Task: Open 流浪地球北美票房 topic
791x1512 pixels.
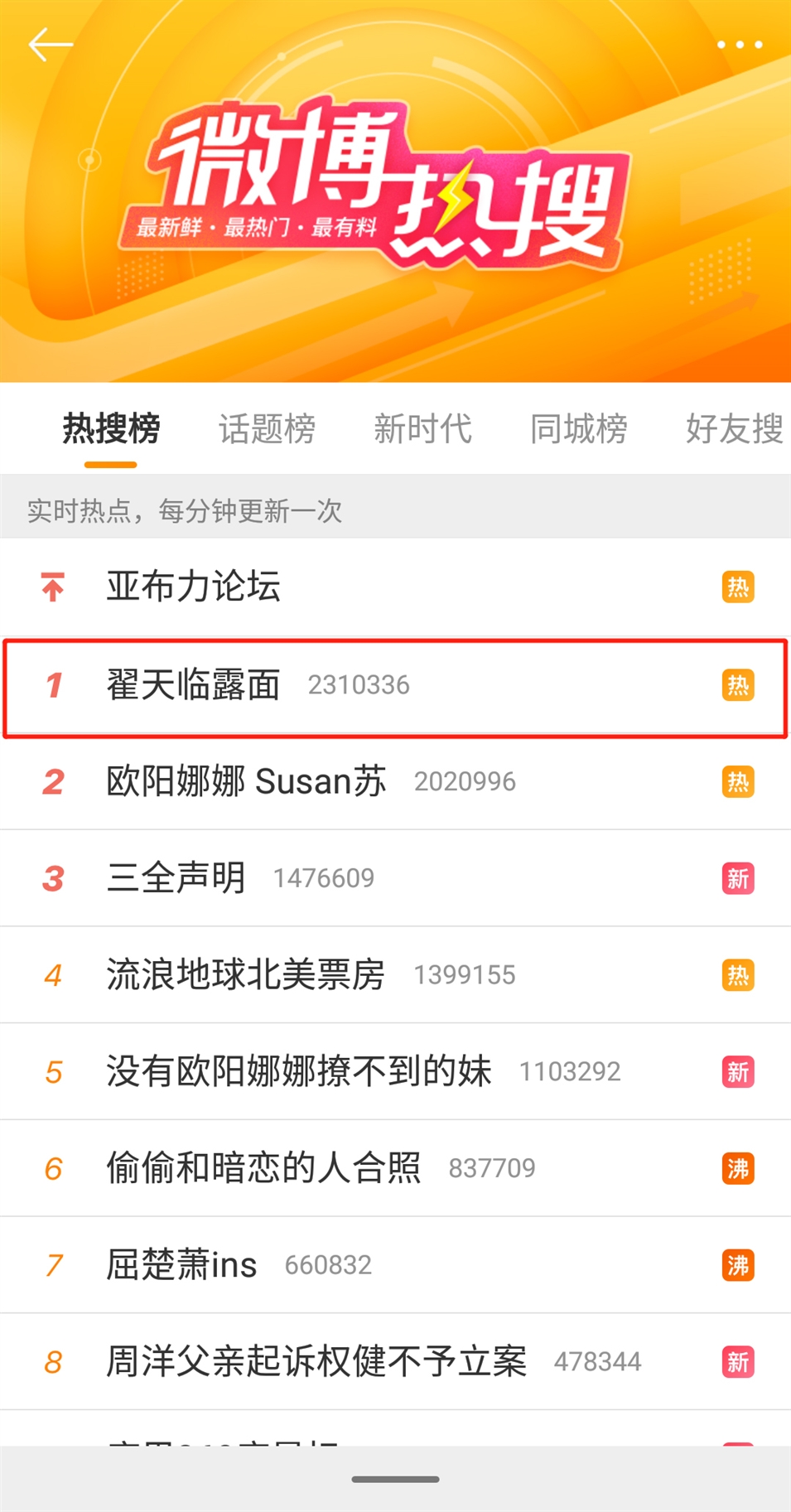Action: coord(246,975)
